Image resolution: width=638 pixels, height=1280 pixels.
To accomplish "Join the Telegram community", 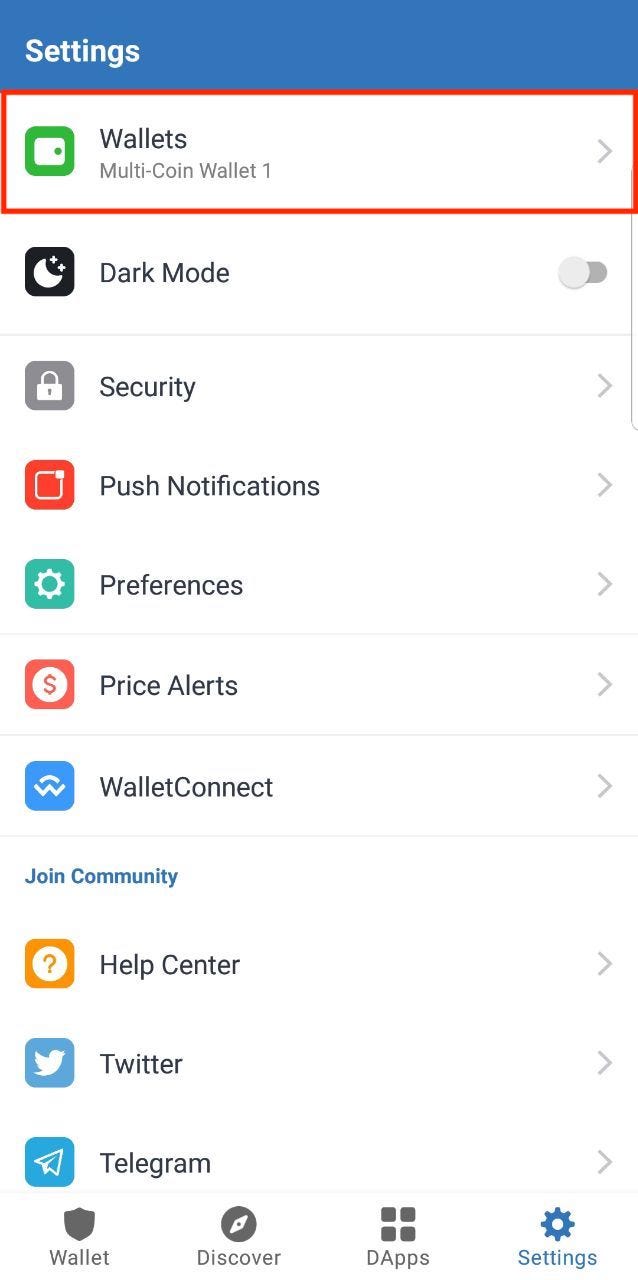I will pos(318,1162).
